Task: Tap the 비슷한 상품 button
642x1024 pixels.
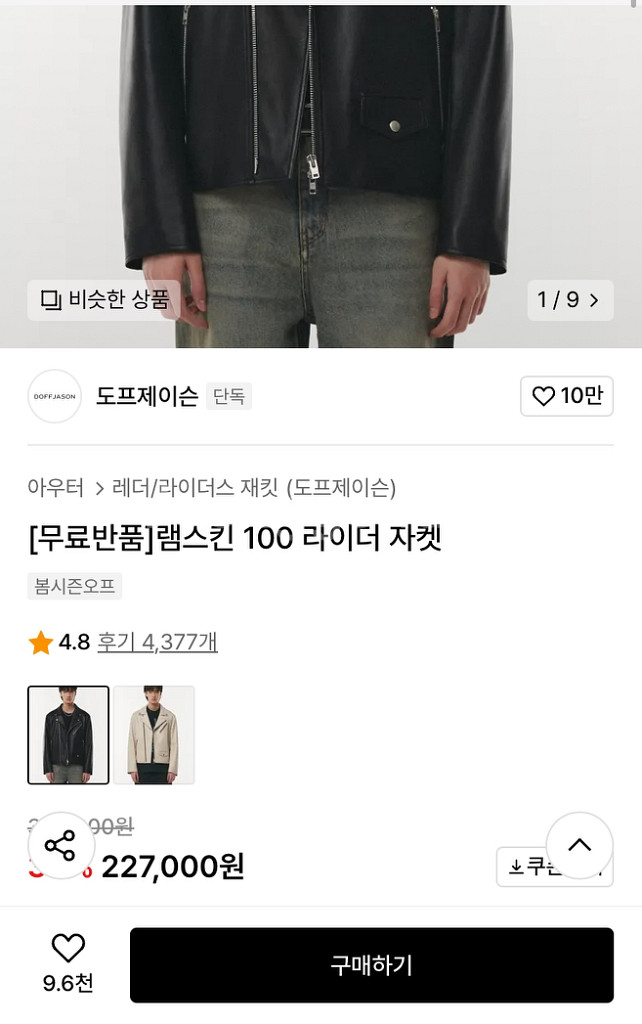Action: [x=104, y=300]
